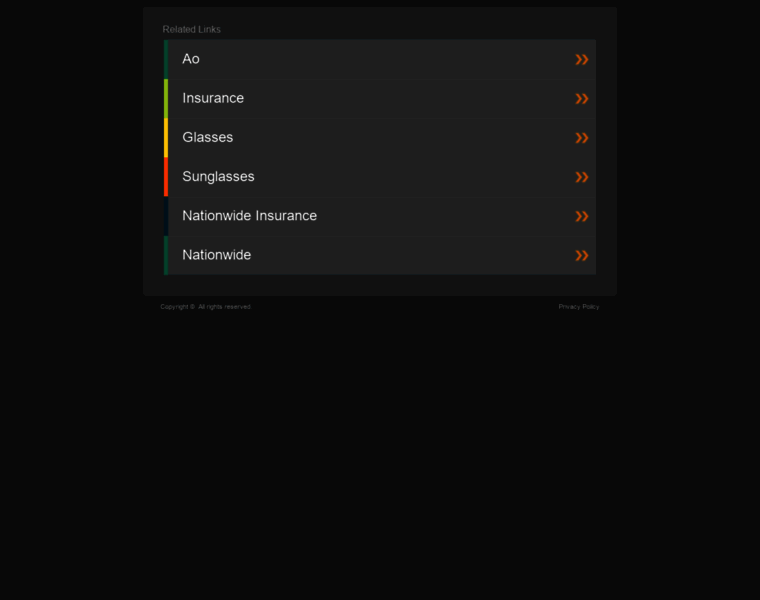View the Privacy Policy

(x=578, y=307)
